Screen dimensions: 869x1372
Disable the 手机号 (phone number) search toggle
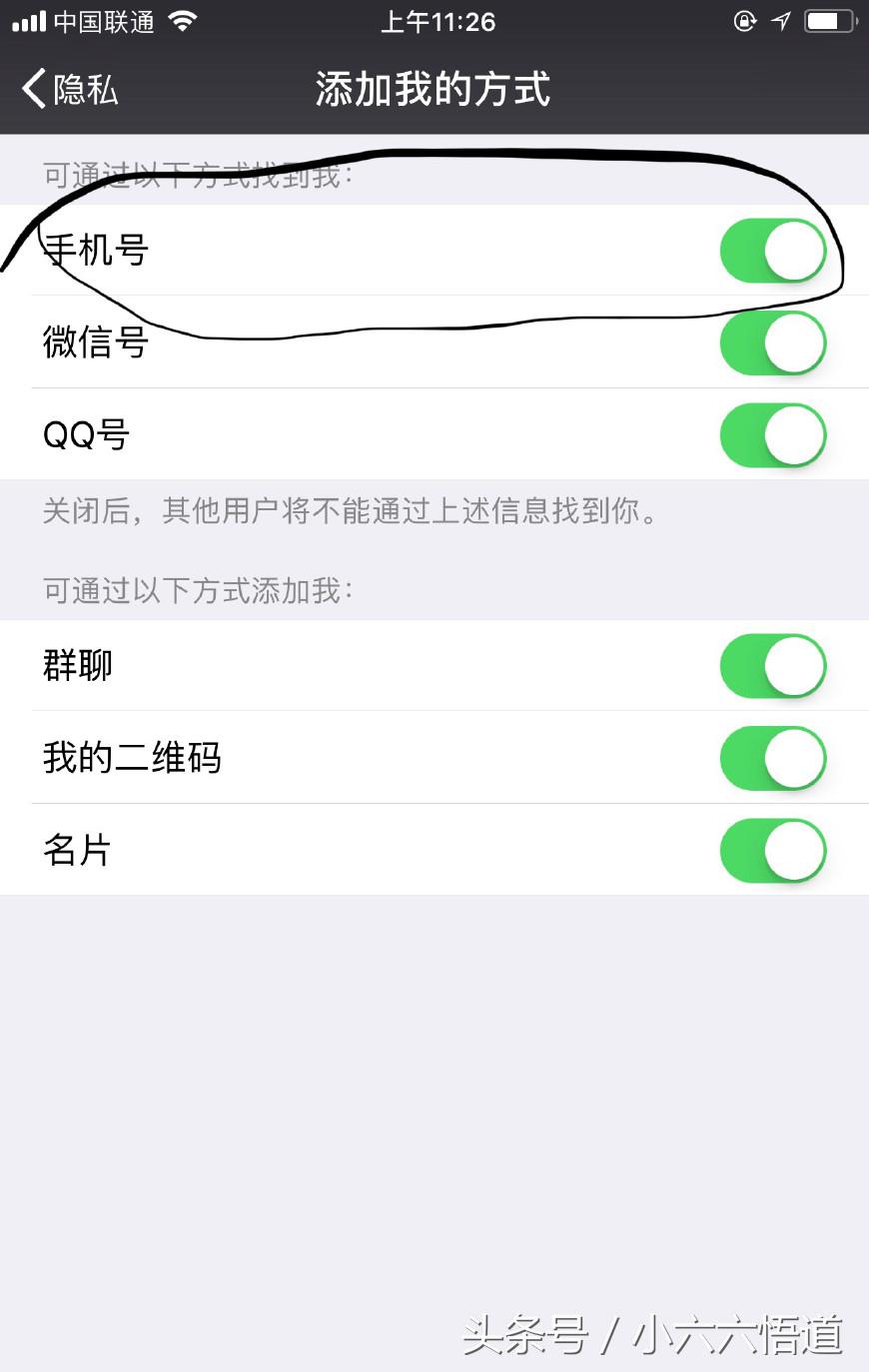(773, 251)
